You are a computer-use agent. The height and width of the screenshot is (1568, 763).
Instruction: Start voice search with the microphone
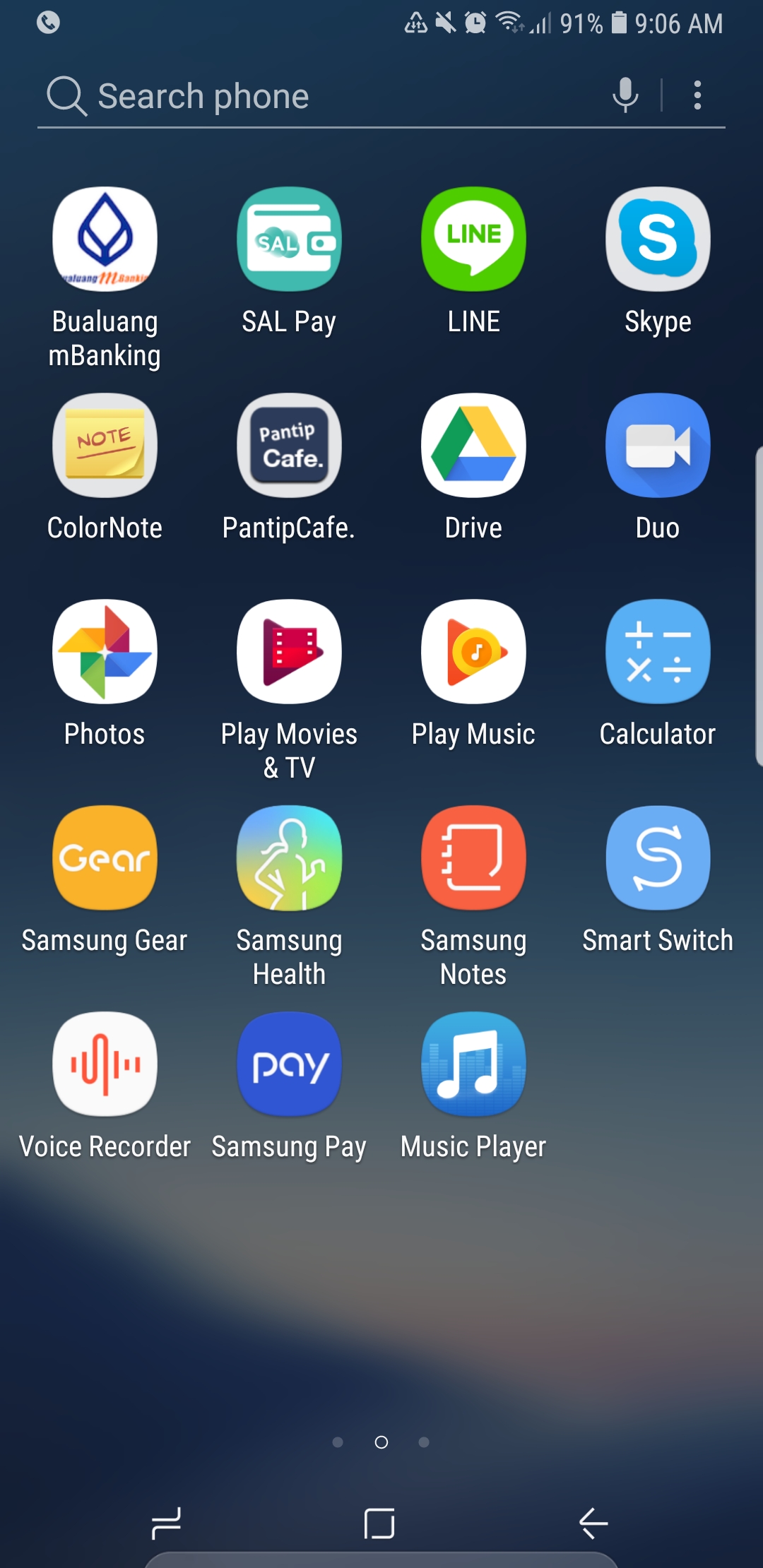(625, 95)
